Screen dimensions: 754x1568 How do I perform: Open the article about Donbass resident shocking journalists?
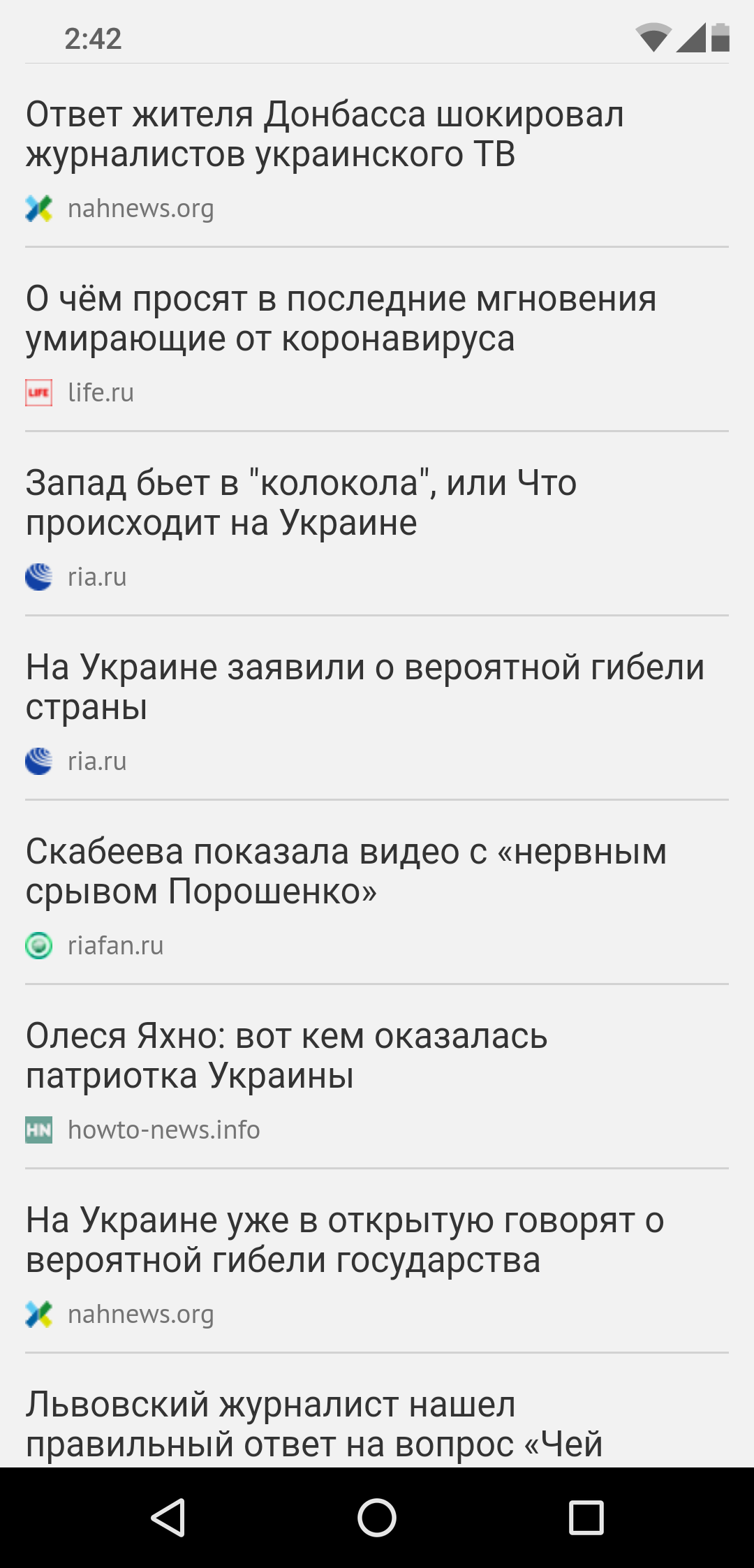pos(325,134)
